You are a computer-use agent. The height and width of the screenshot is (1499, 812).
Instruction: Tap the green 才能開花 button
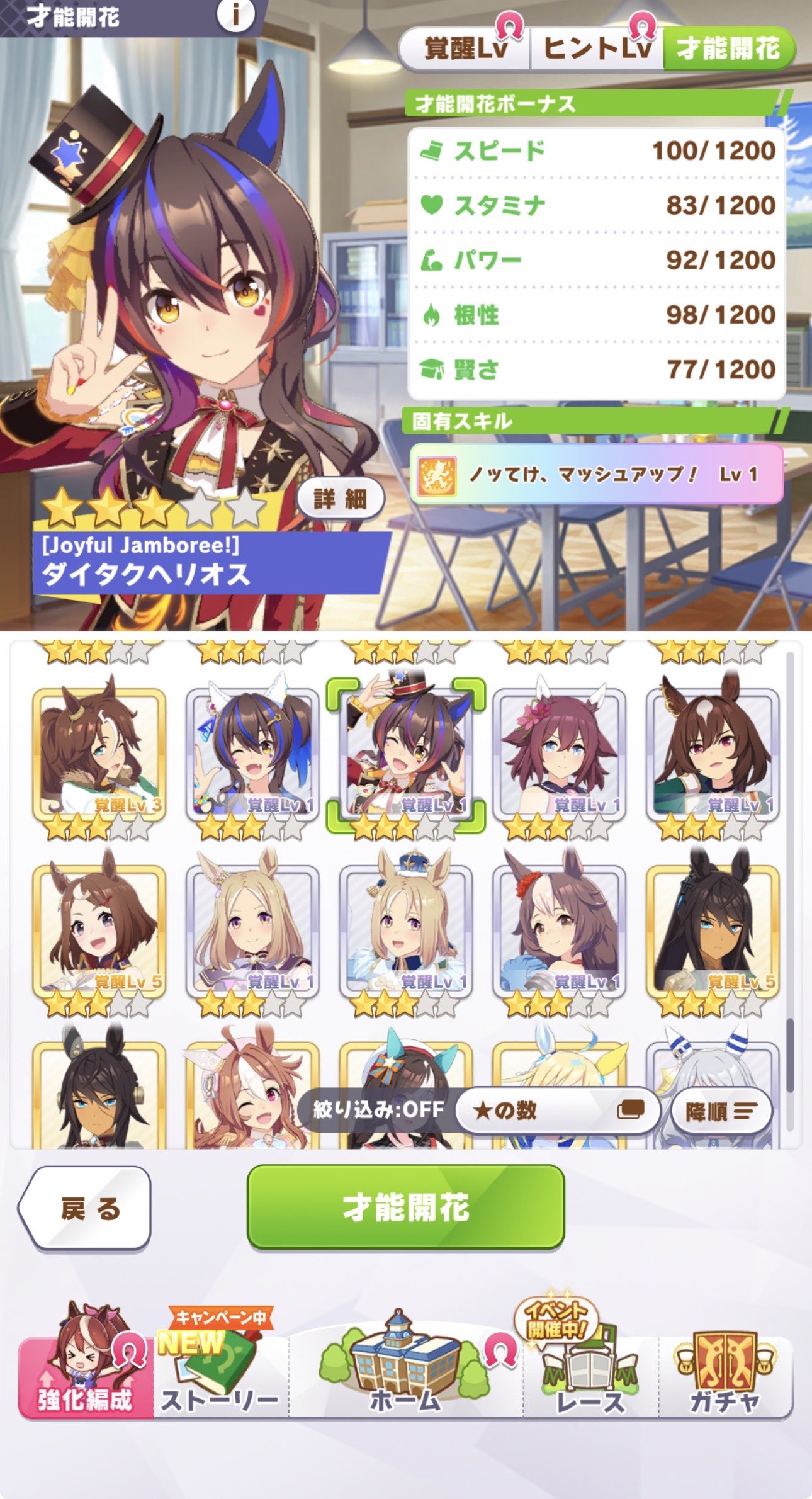click(405, 1207)
